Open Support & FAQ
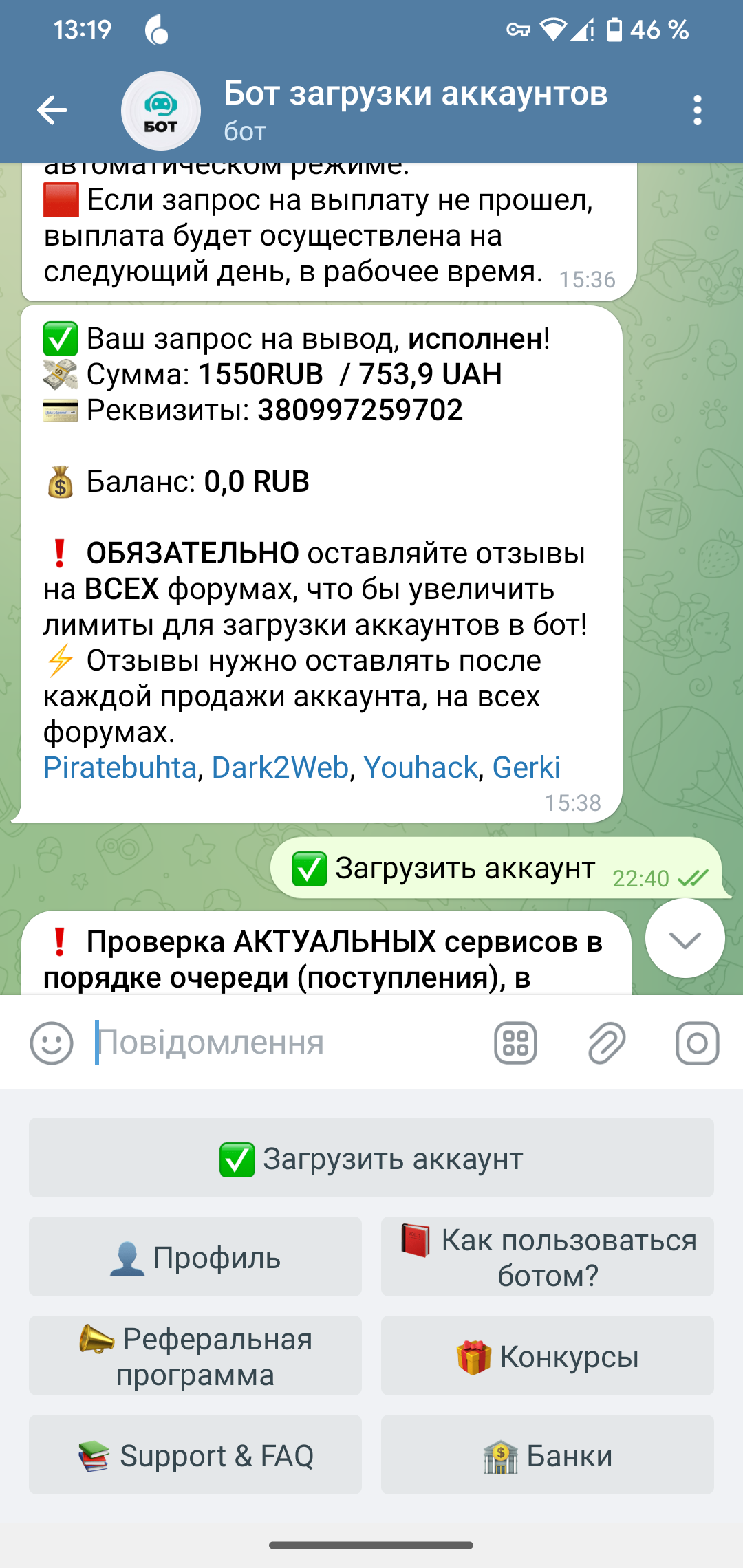Screen dimensions: 743x1568 (x=195, y=1455)
